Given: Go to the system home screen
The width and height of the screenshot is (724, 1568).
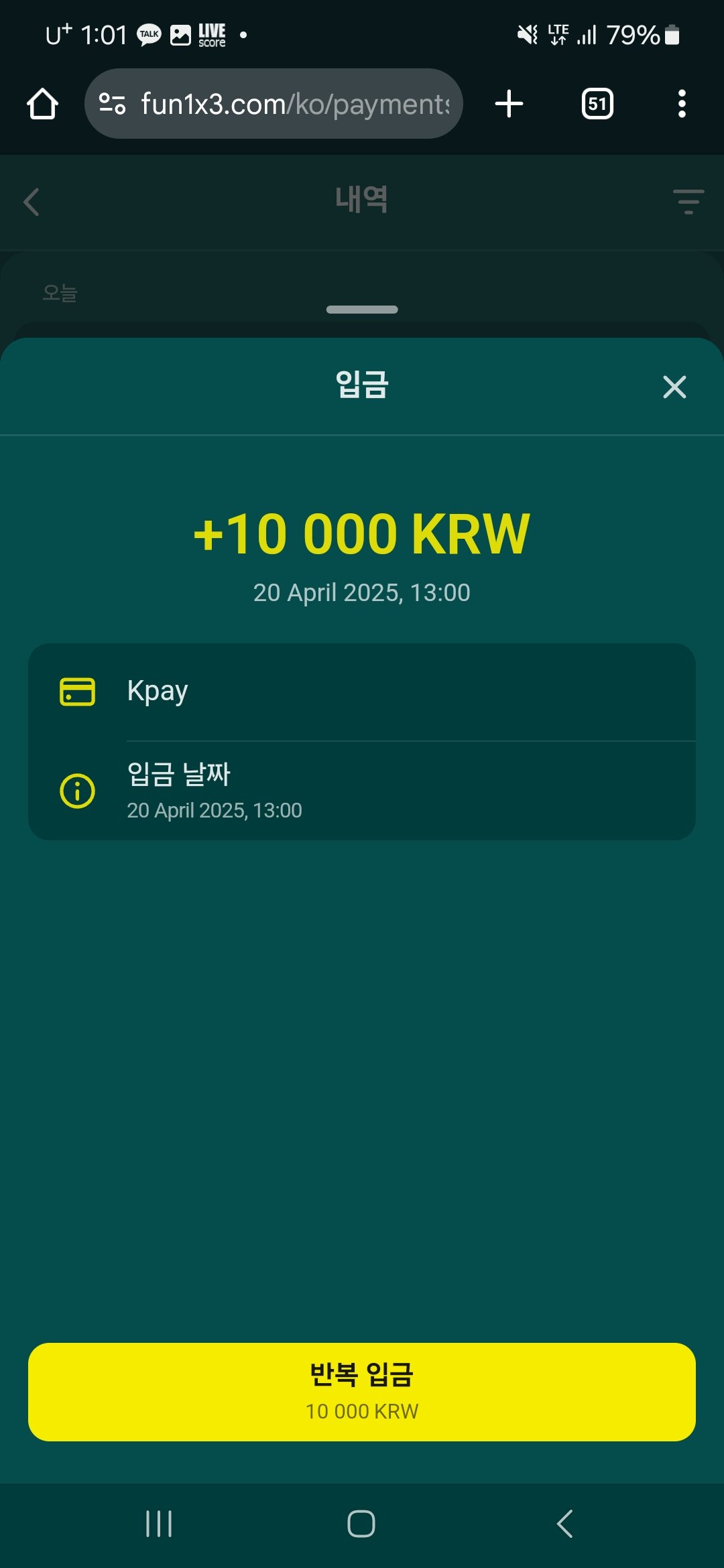Looking at the screenshot, I should click(x=361, y=1524).
